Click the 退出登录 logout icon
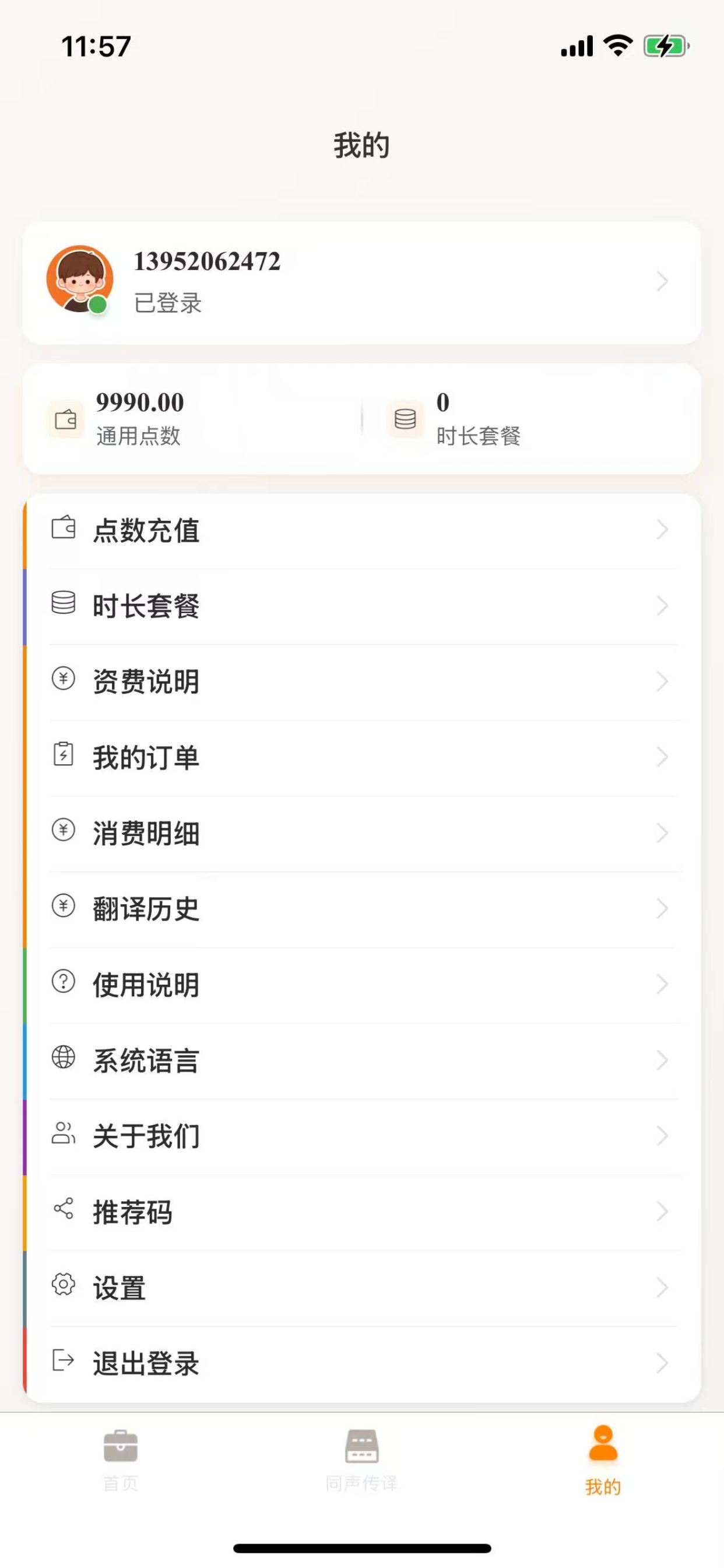The height and width of the screenshot is (1568, 724). [63, 1364]
